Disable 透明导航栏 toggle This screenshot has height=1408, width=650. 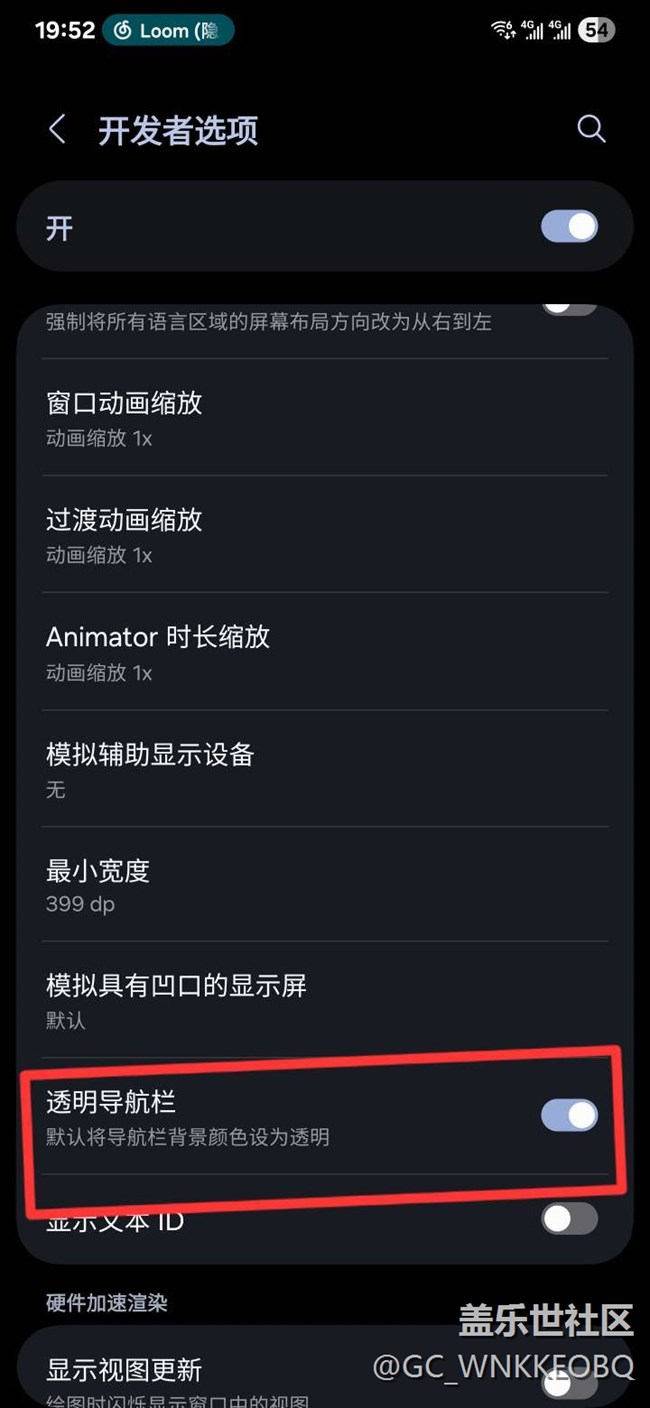click(569, 1115)
